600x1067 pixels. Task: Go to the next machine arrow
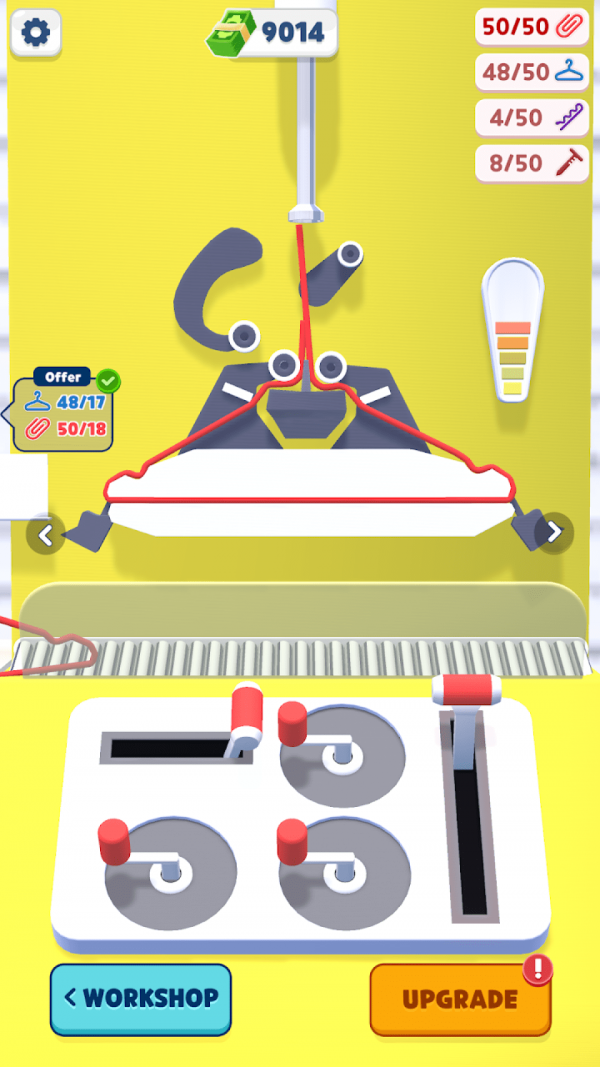click(x=554, y=531)
